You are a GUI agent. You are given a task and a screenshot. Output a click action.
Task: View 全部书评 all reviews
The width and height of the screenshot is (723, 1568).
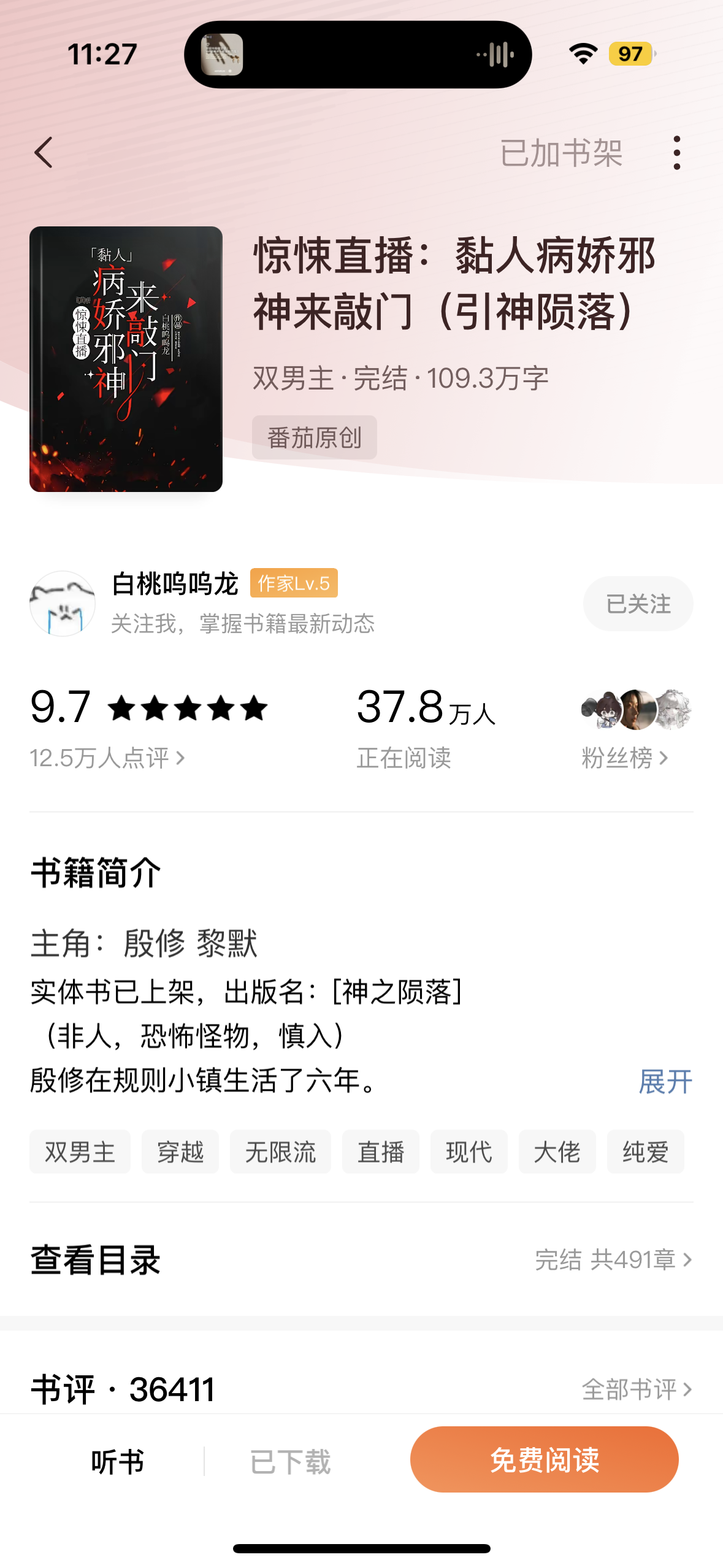coord(636,1389)
